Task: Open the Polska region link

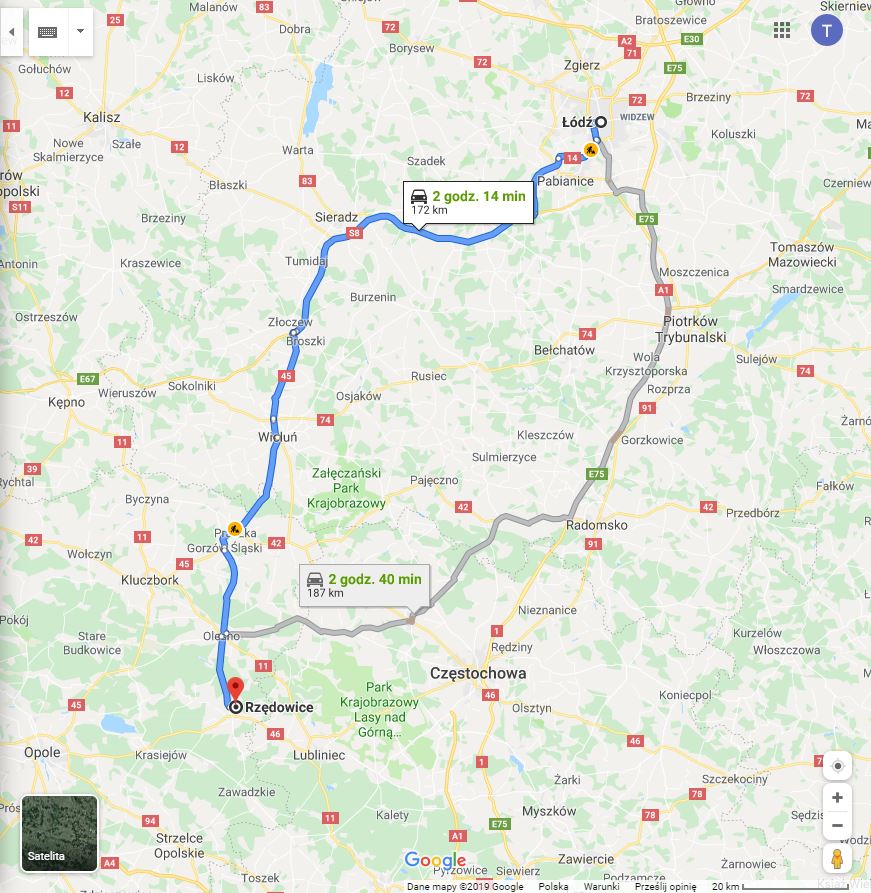Action: (x=553, y=887)
